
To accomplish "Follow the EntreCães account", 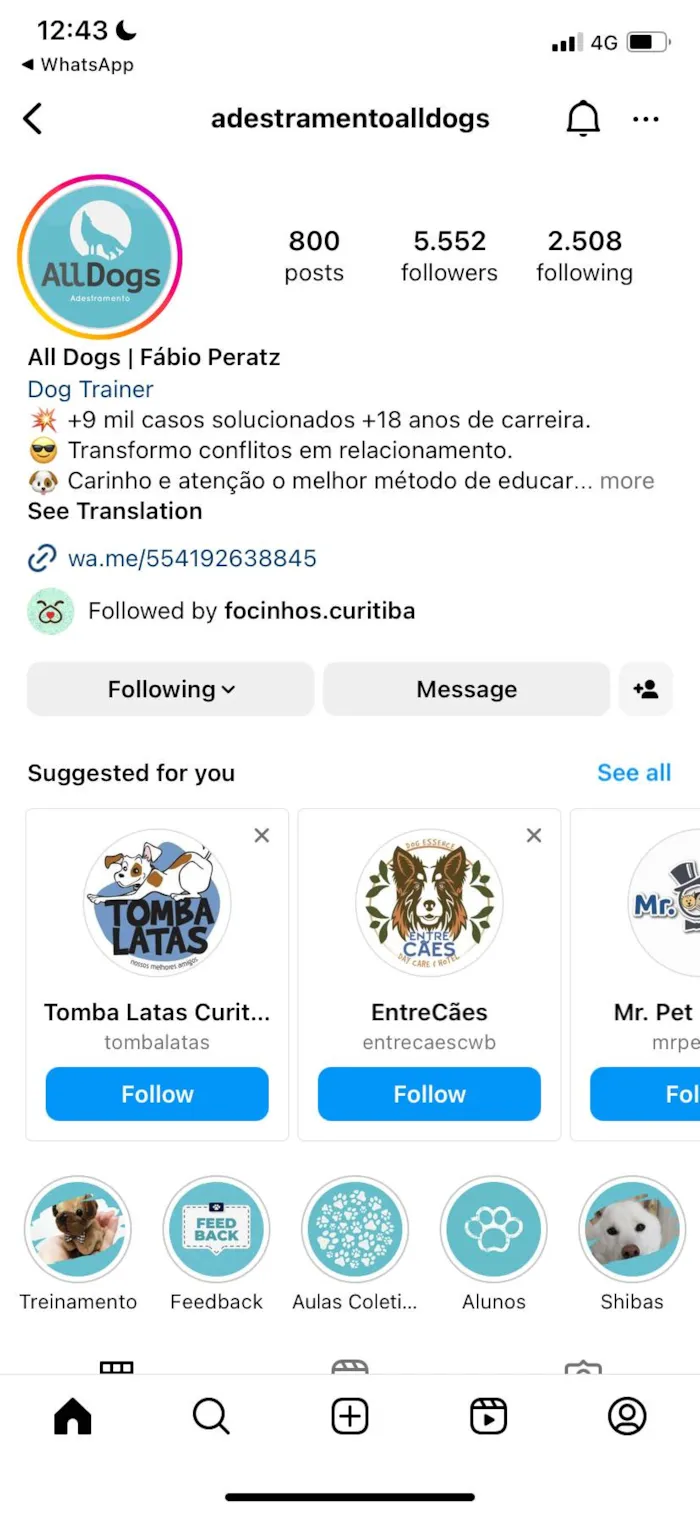I will (x=429, y=1094).
